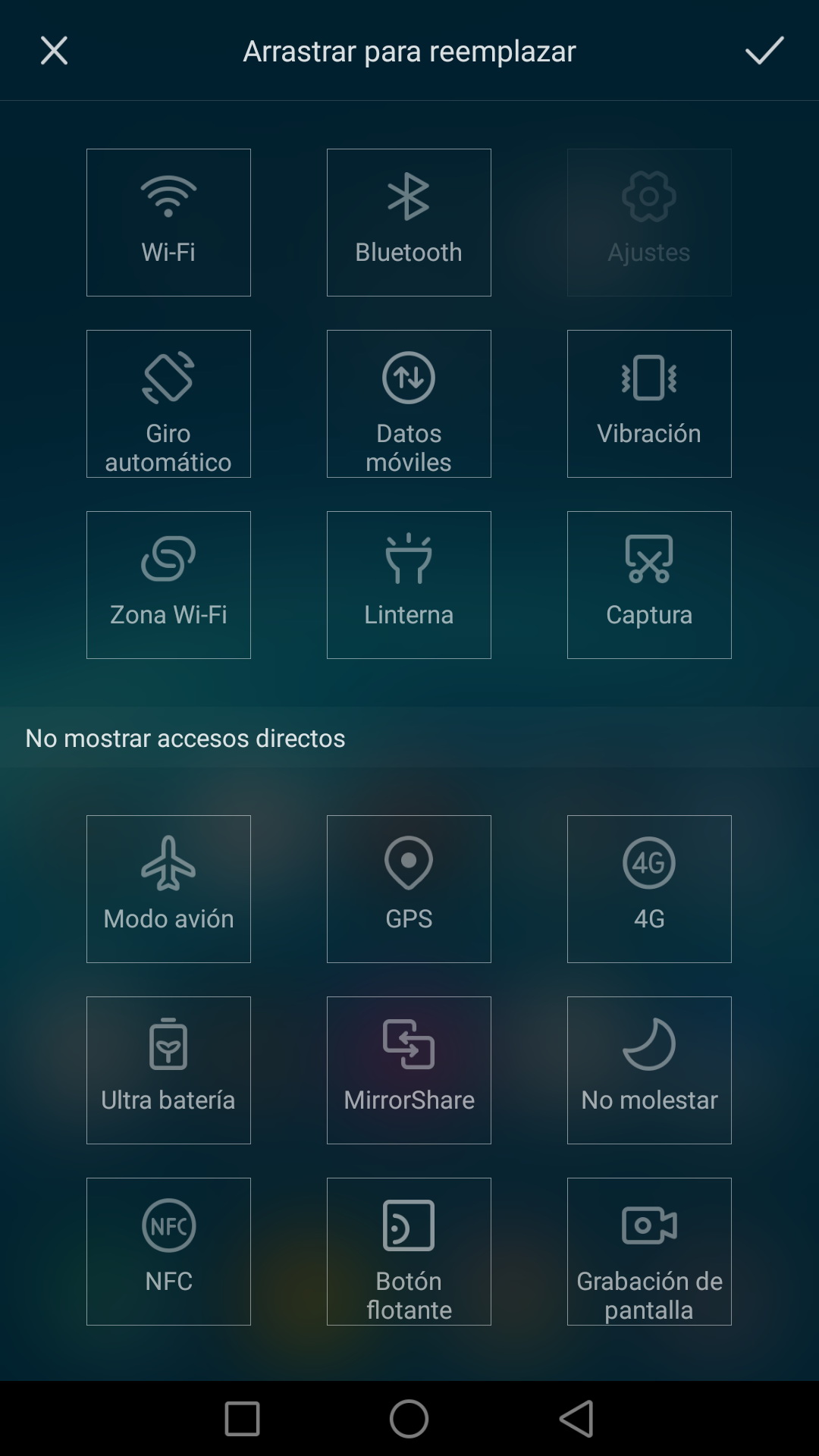Choose the No molestar tile
819x1456 pixels.
[x=649, y=1070]
